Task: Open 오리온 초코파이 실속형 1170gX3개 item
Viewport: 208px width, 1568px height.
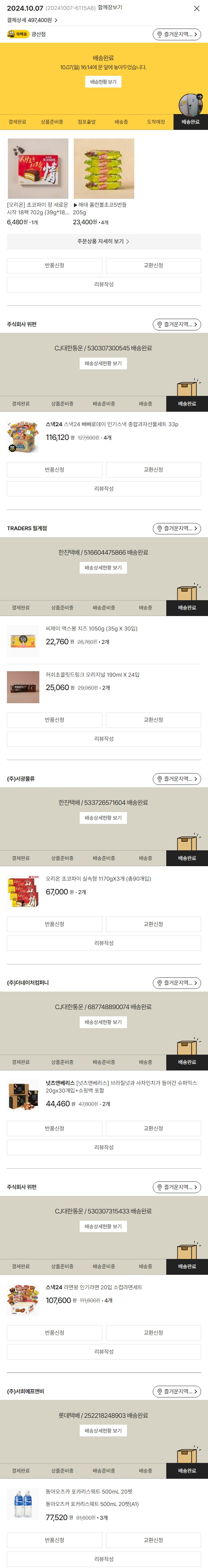Action: click(x=98, y=879)
